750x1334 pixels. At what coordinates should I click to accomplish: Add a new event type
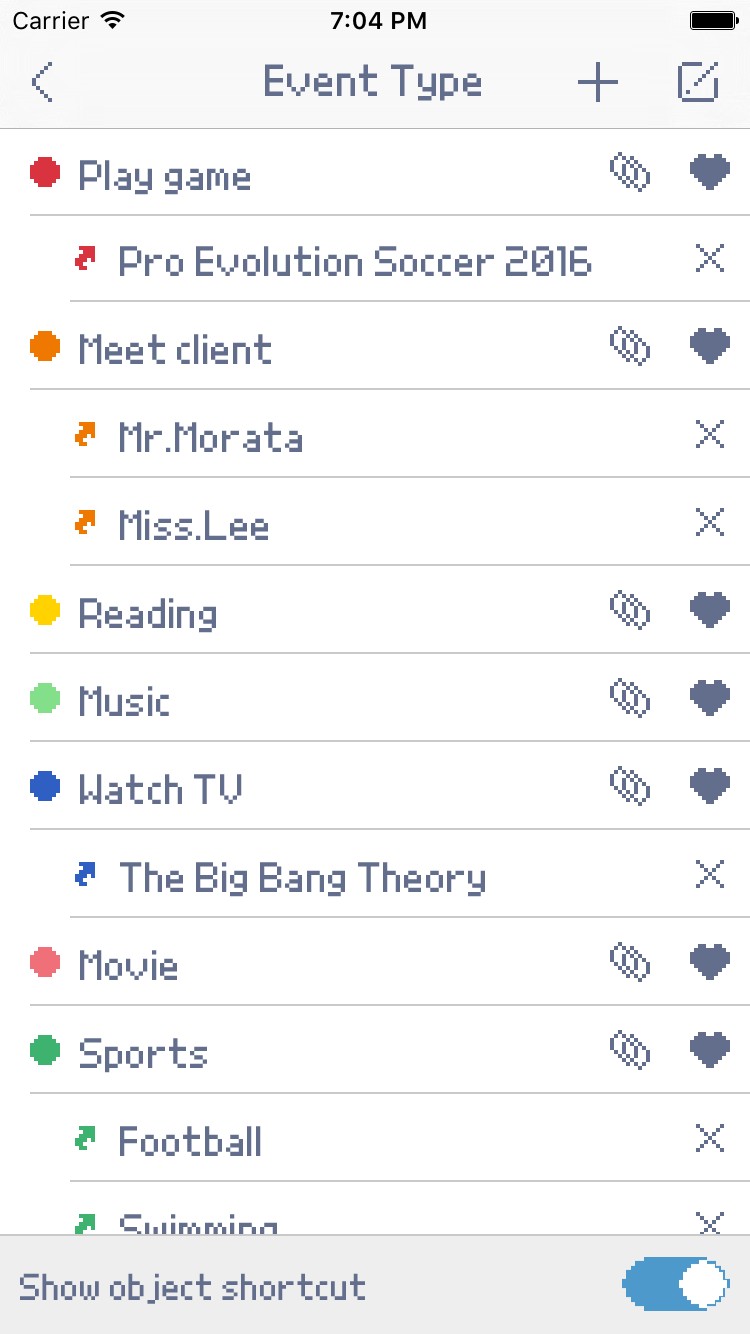coord(598,82)
